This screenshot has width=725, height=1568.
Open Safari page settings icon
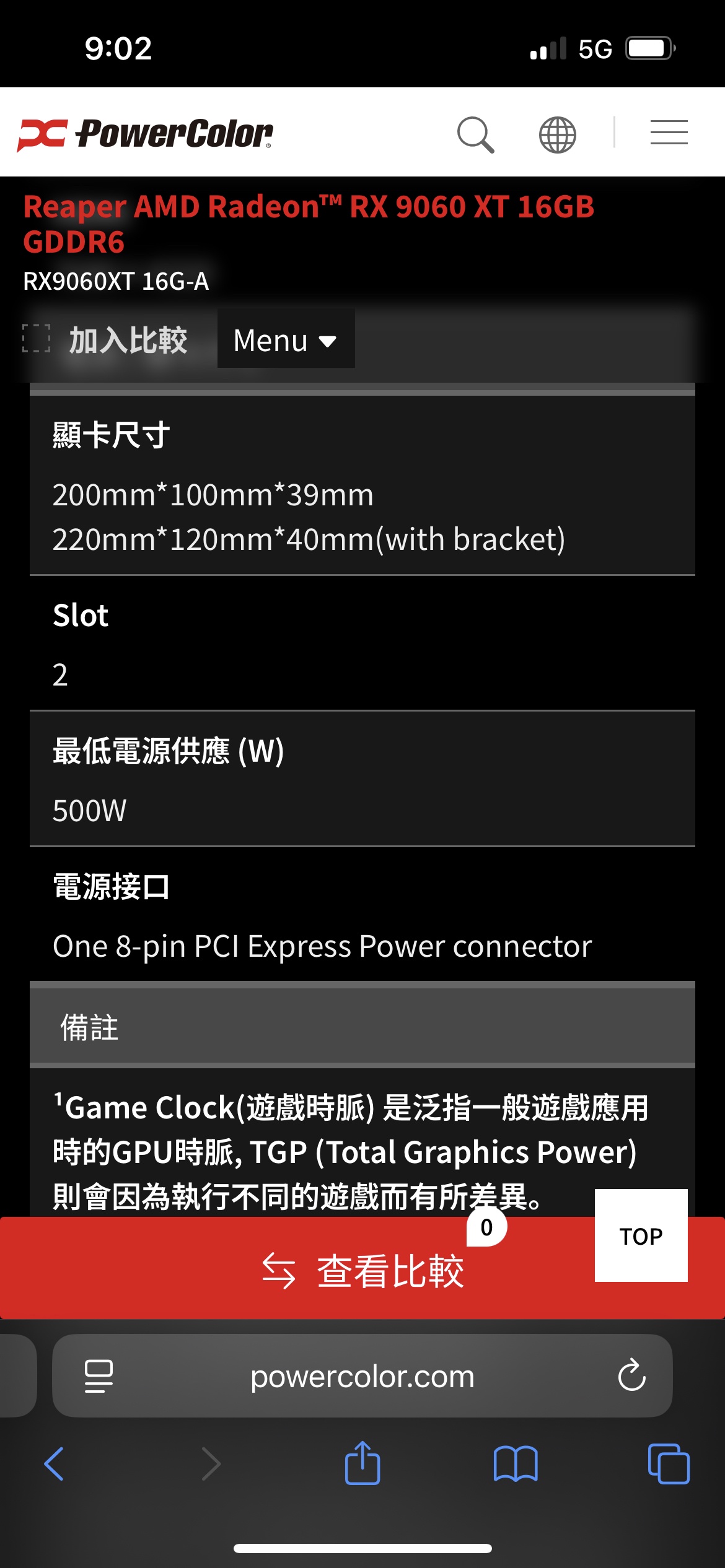click(99, 1376)
